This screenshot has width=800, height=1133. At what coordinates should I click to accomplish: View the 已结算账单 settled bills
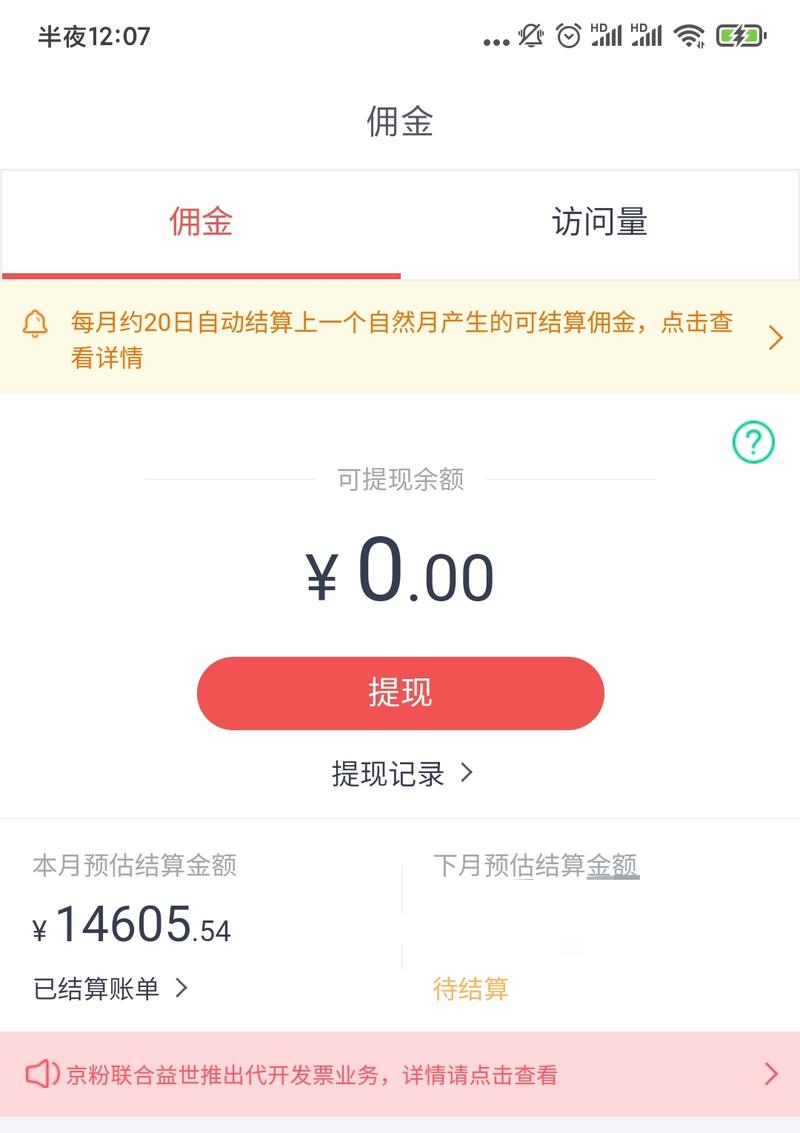click(x=96, y=988)
